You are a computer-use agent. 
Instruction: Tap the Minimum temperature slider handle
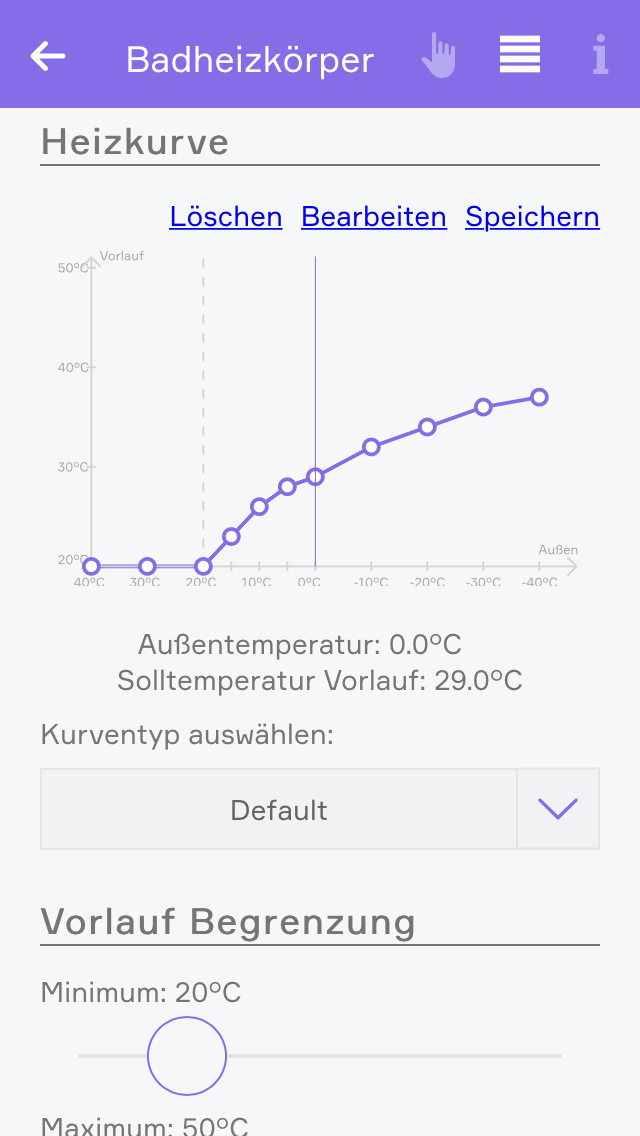[187, 1056]
